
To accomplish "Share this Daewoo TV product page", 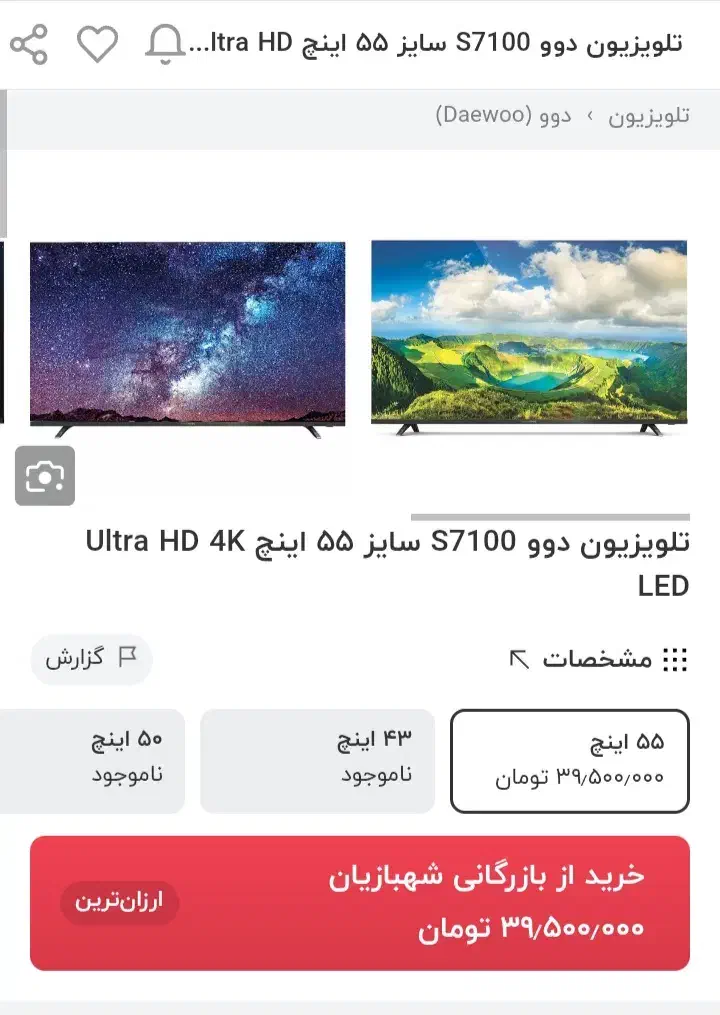I will pos(29,45).
